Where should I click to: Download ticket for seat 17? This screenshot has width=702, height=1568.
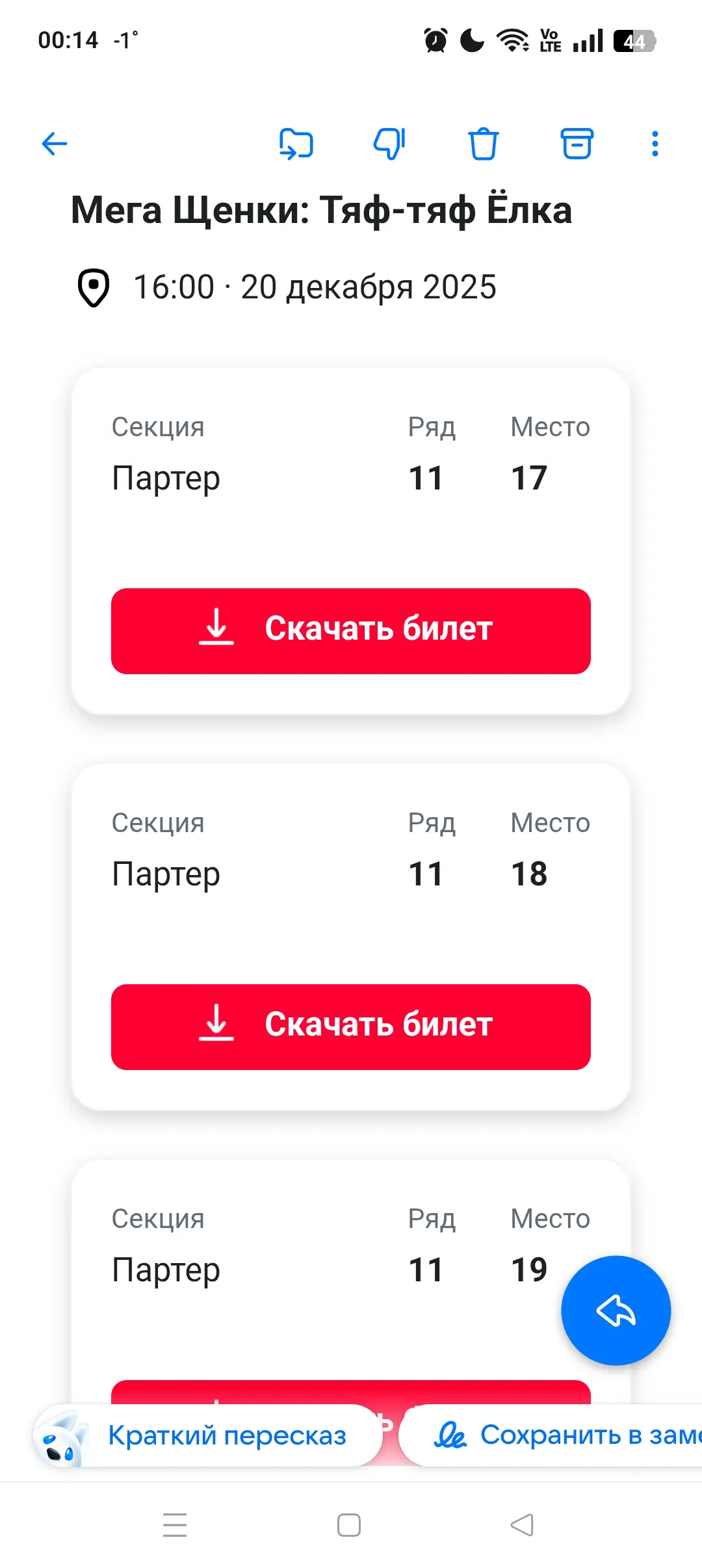click(351, 631)
